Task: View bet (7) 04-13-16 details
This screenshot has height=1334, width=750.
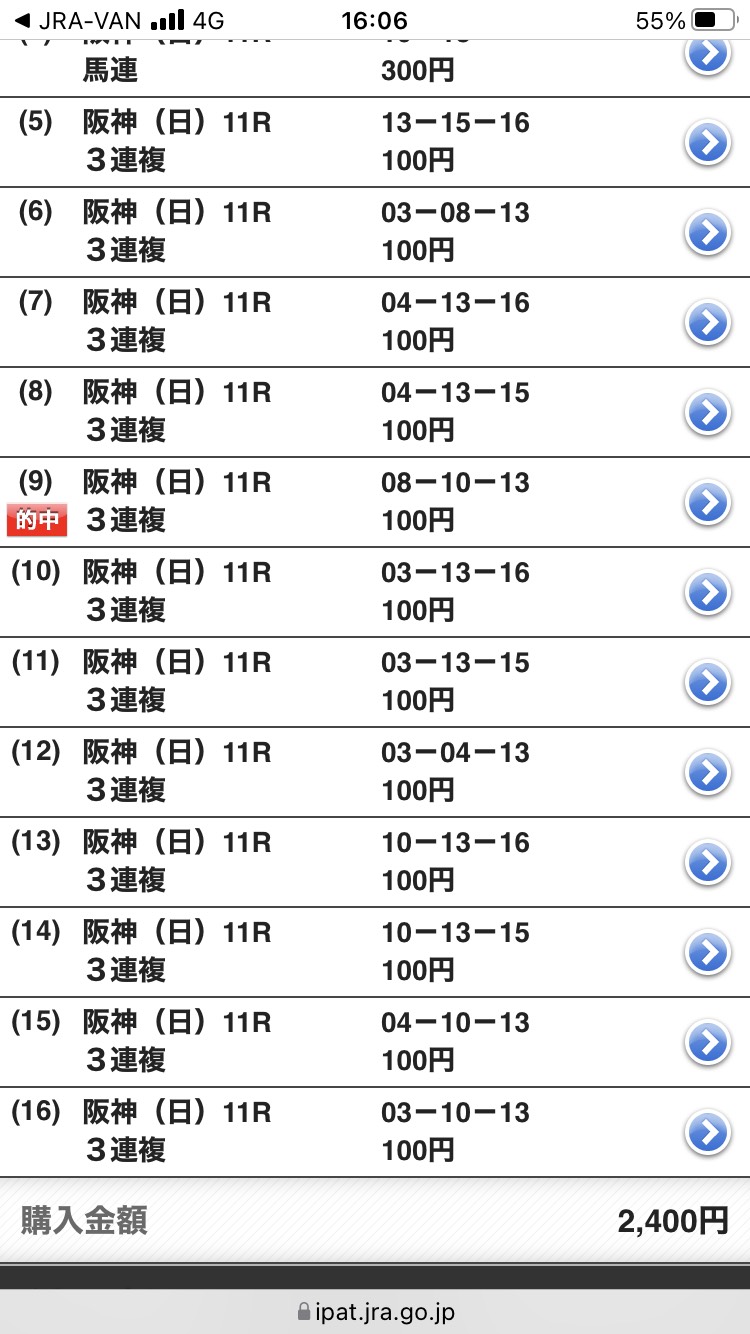Action: click(708, 323)
